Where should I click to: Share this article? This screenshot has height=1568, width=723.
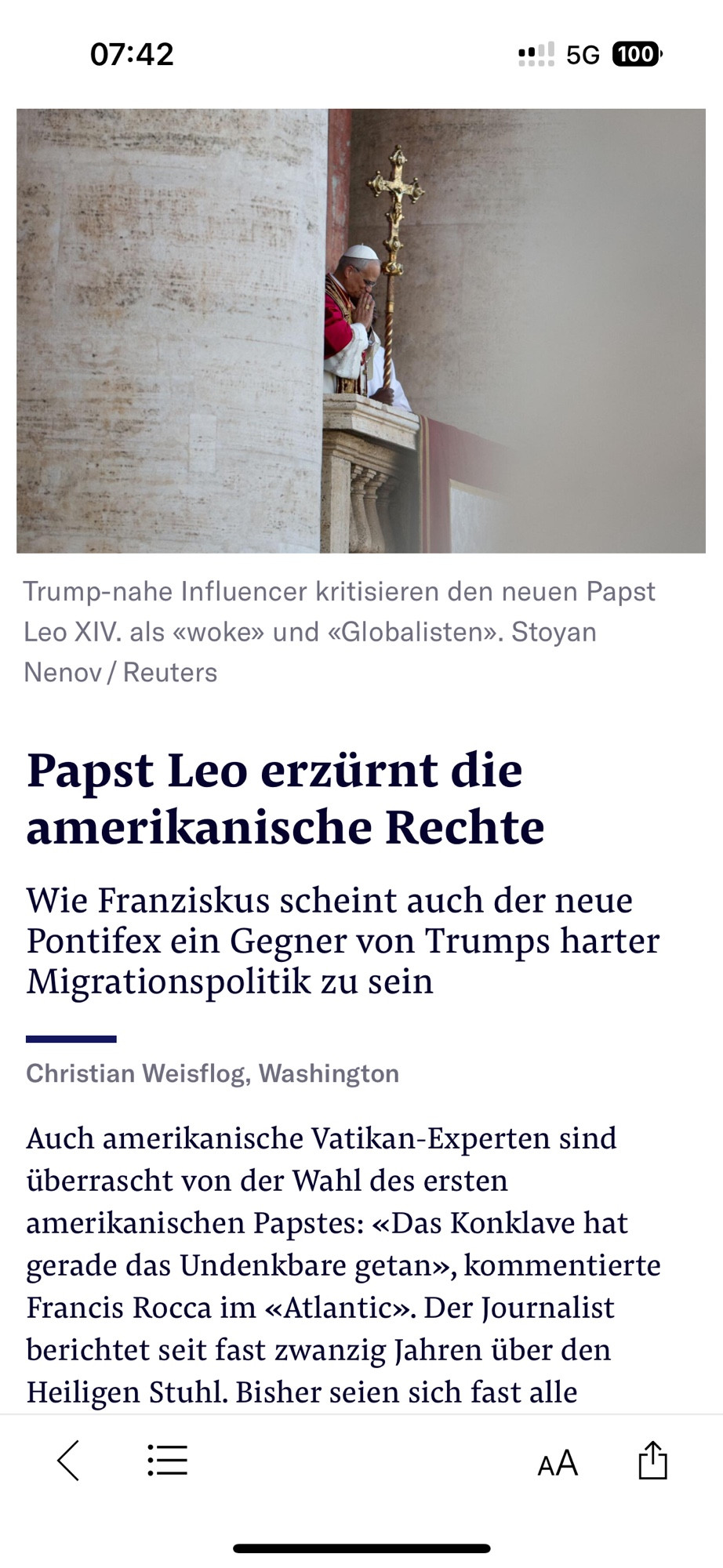coord(652,1459)
